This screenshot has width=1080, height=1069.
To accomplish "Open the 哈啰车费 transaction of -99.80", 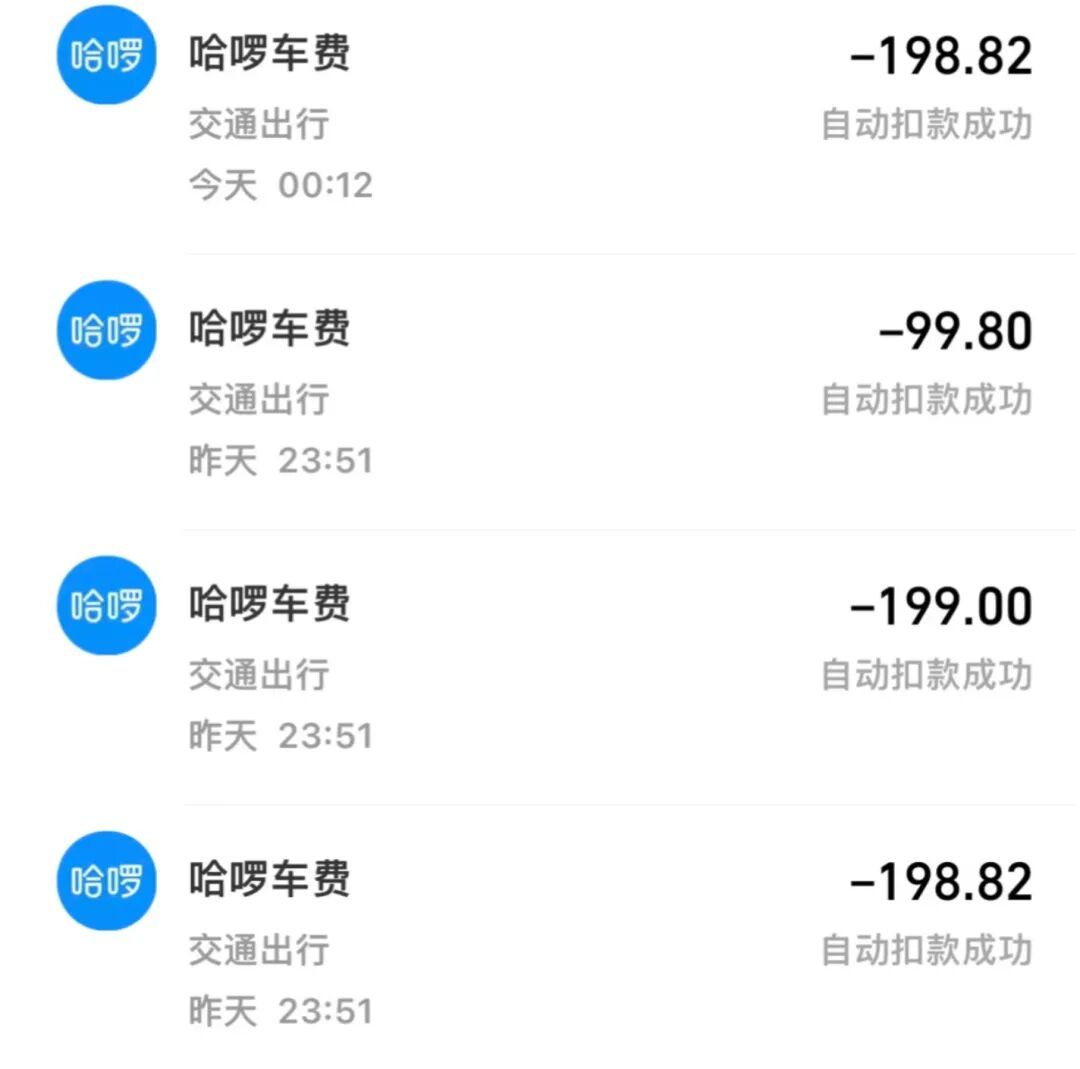I will tap(540, 392).
